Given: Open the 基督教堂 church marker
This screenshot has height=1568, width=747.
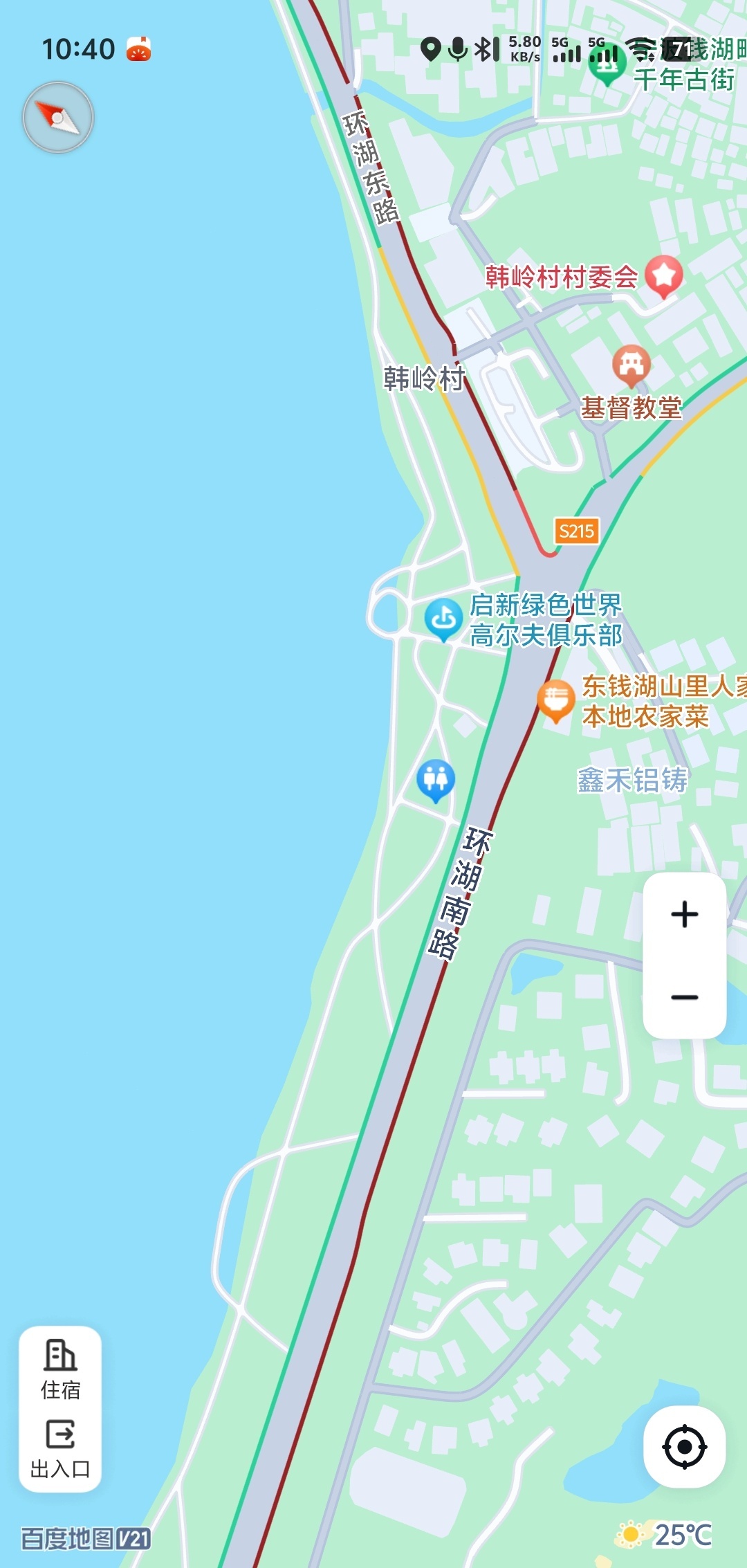Looking at the screenshot, I should point(631,365).
